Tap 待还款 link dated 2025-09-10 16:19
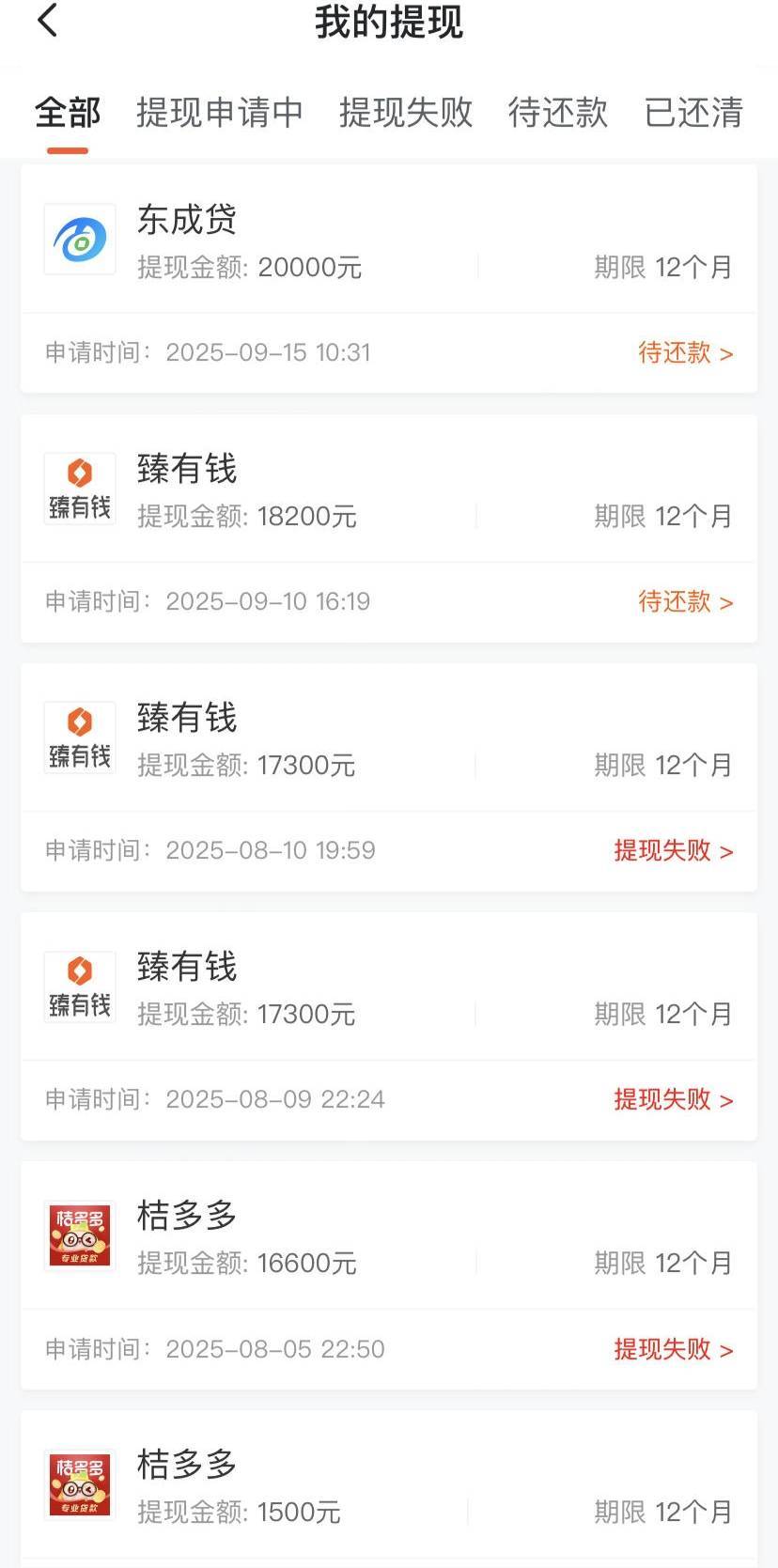 click(x=685, y=601)
